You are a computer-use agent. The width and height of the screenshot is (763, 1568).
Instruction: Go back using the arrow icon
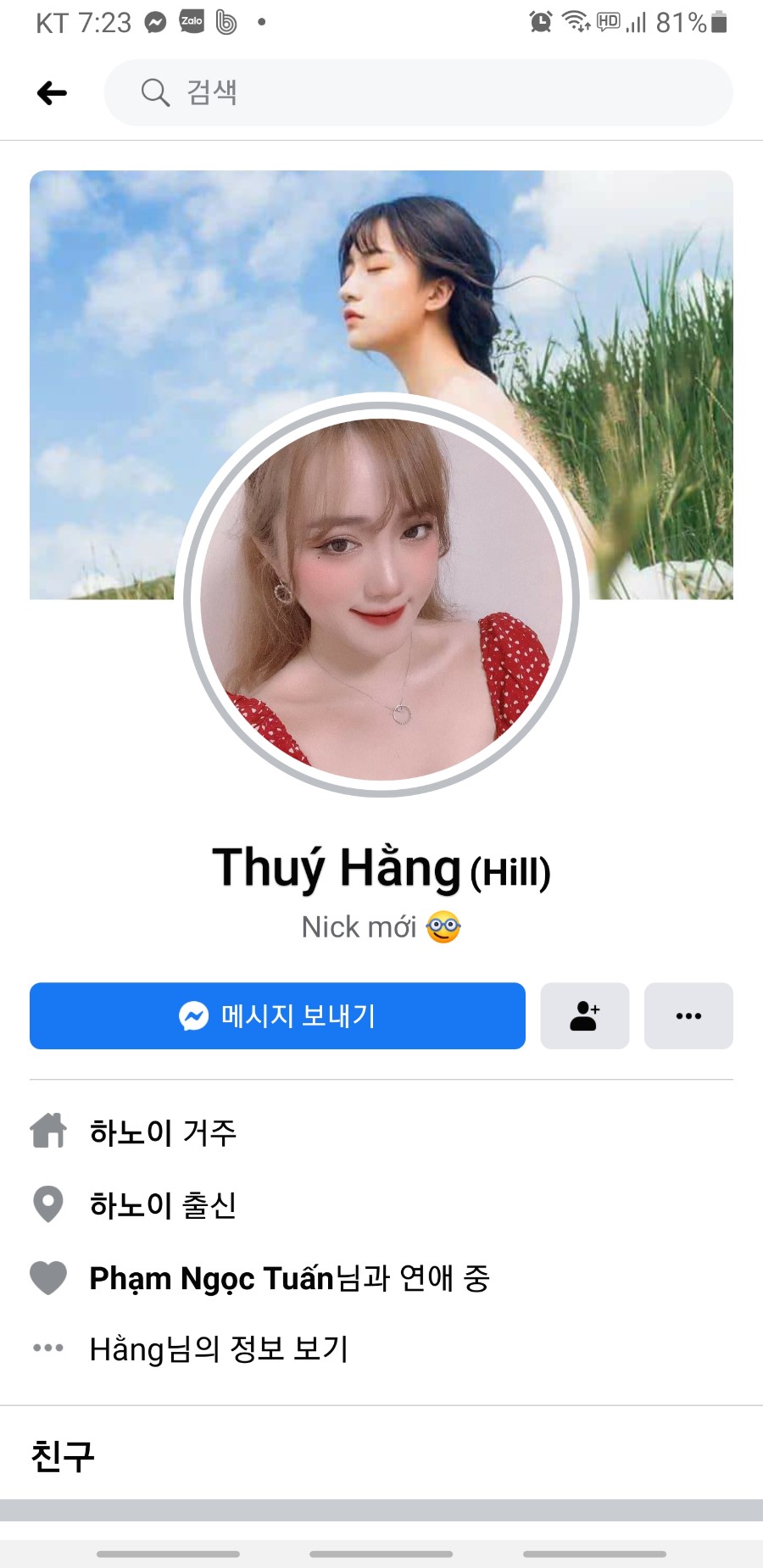click(52, 93)
